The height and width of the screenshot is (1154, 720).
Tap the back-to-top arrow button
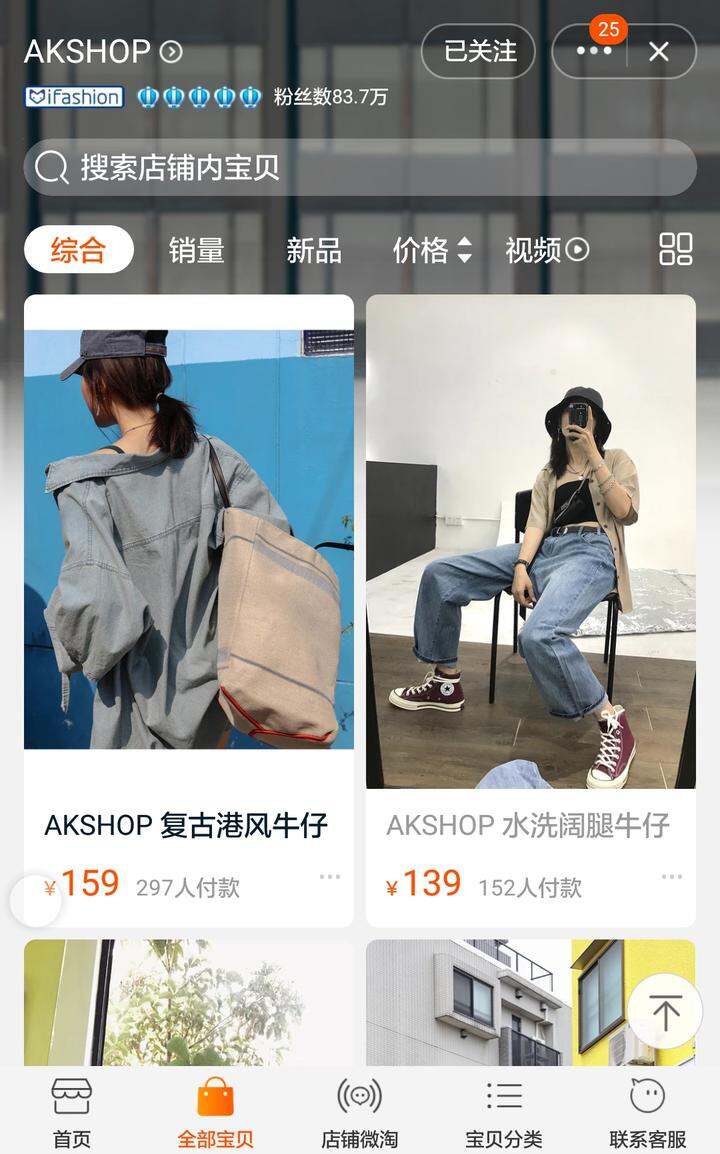tap(666, 1011)
